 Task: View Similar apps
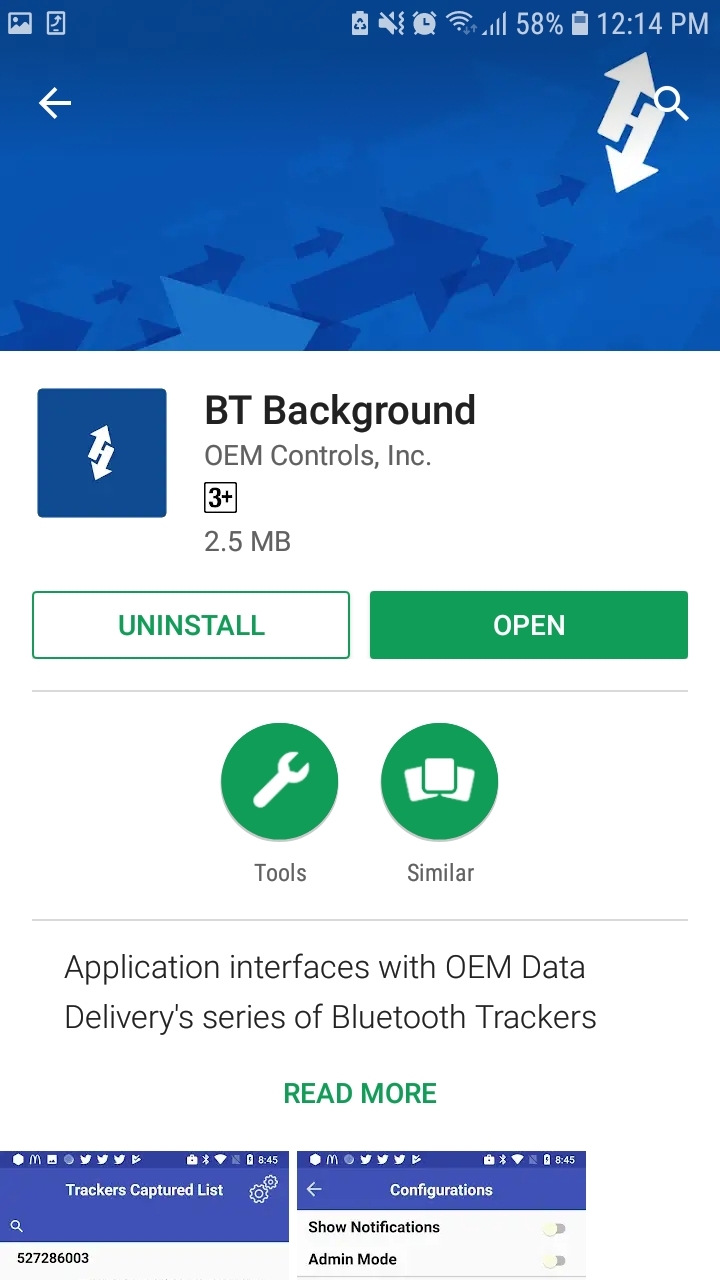[440, 782]
